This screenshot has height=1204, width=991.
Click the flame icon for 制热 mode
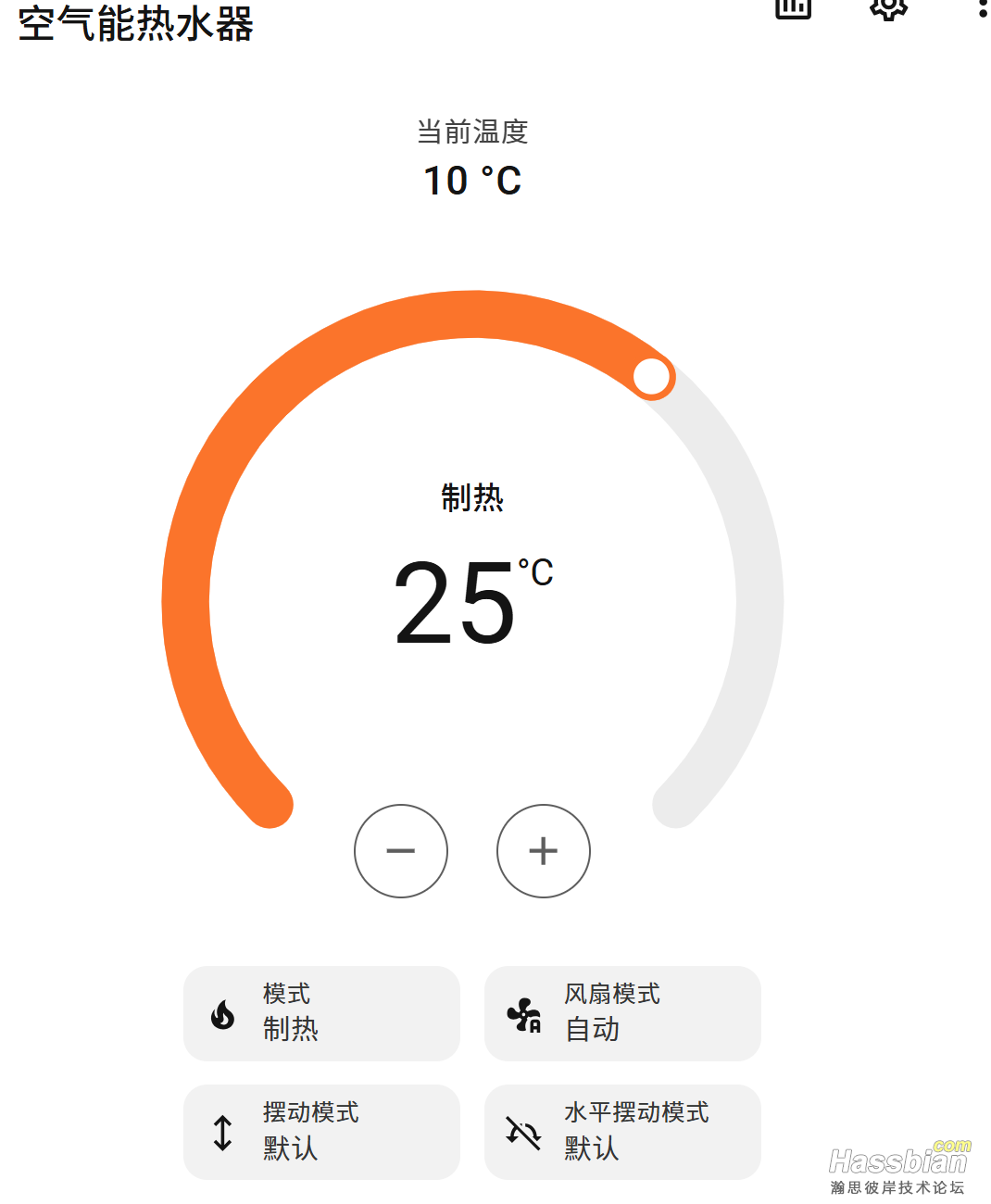coord(222,1015)
